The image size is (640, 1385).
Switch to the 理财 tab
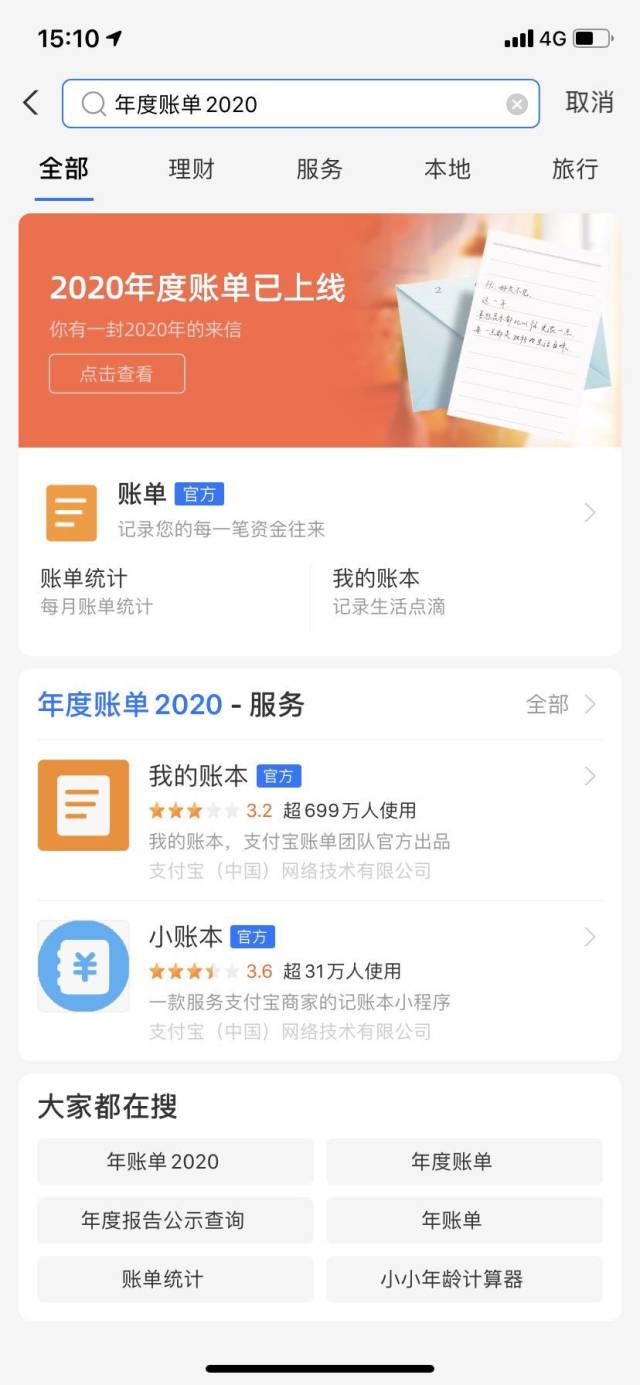pyautogui.click(x=191, y=169)
